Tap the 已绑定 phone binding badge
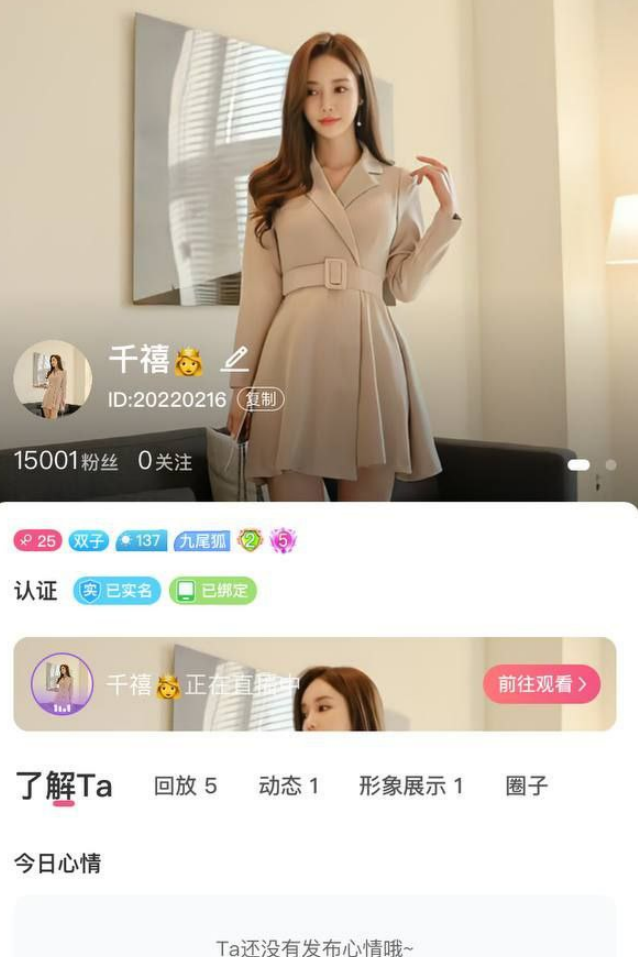This screenshot has width=638, height=957. [212, 591]
